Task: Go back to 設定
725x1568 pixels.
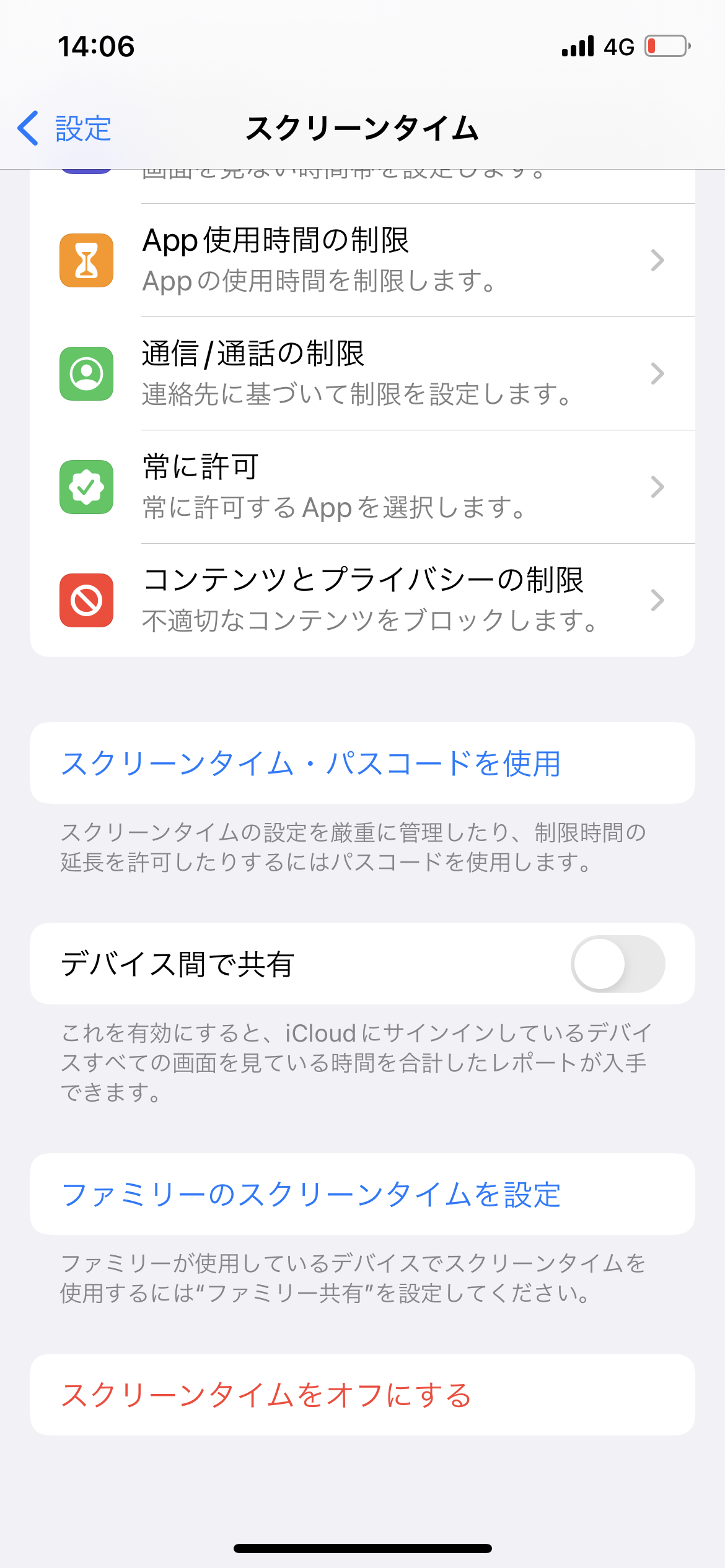Action: point(65,129)
